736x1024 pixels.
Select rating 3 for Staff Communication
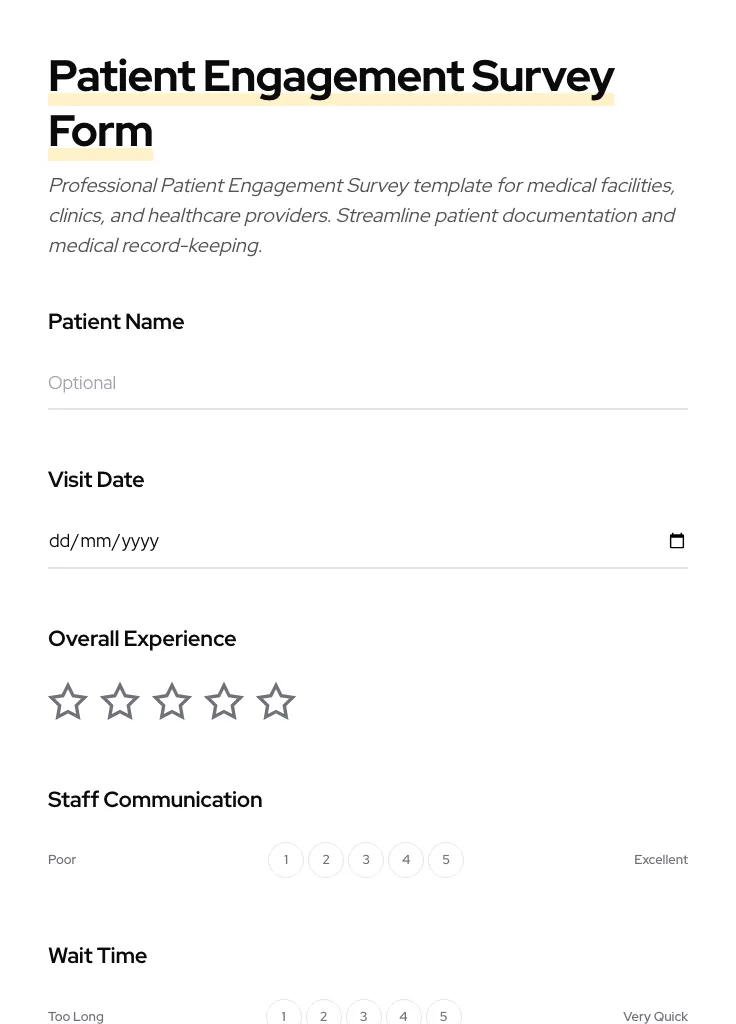365,859
